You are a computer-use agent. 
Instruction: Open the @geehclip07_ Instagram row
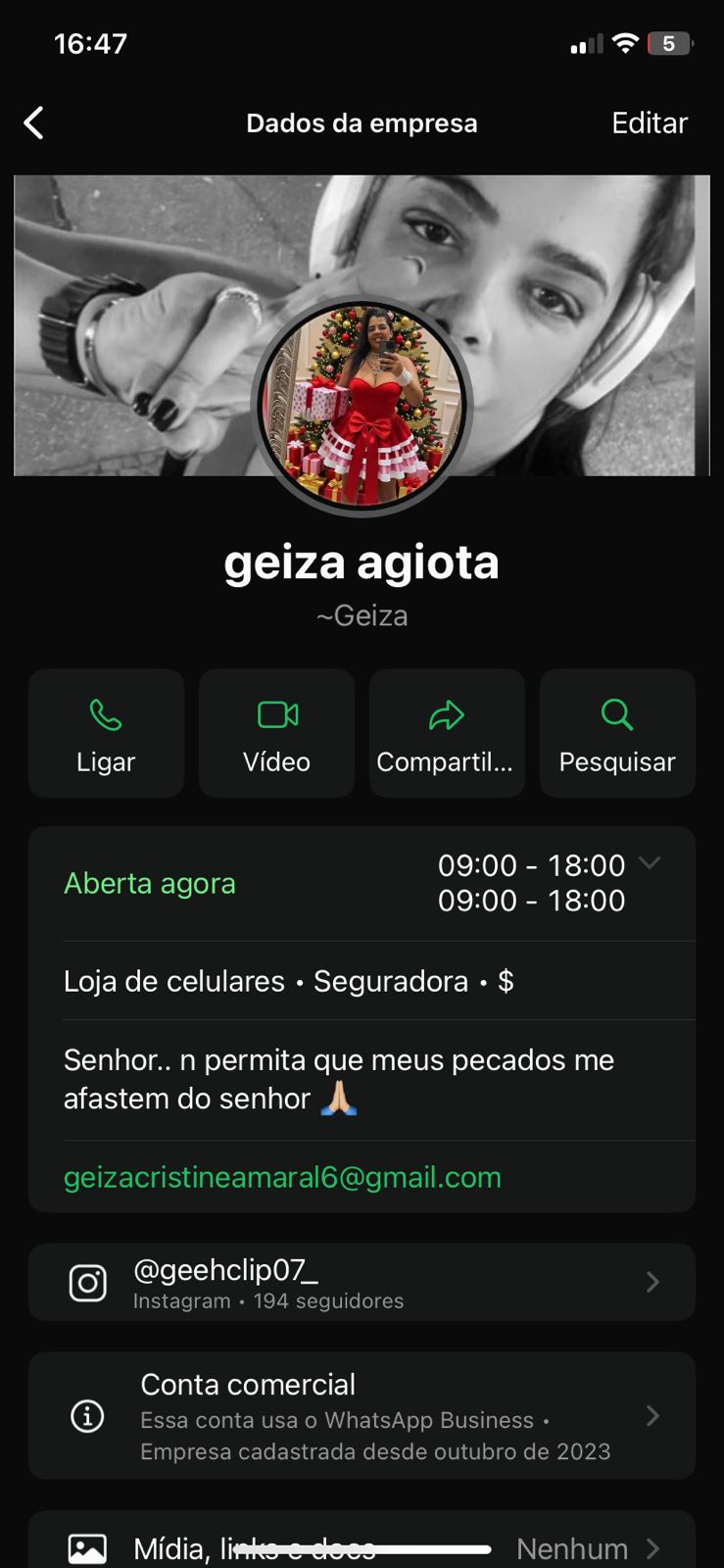(362, 1283)
